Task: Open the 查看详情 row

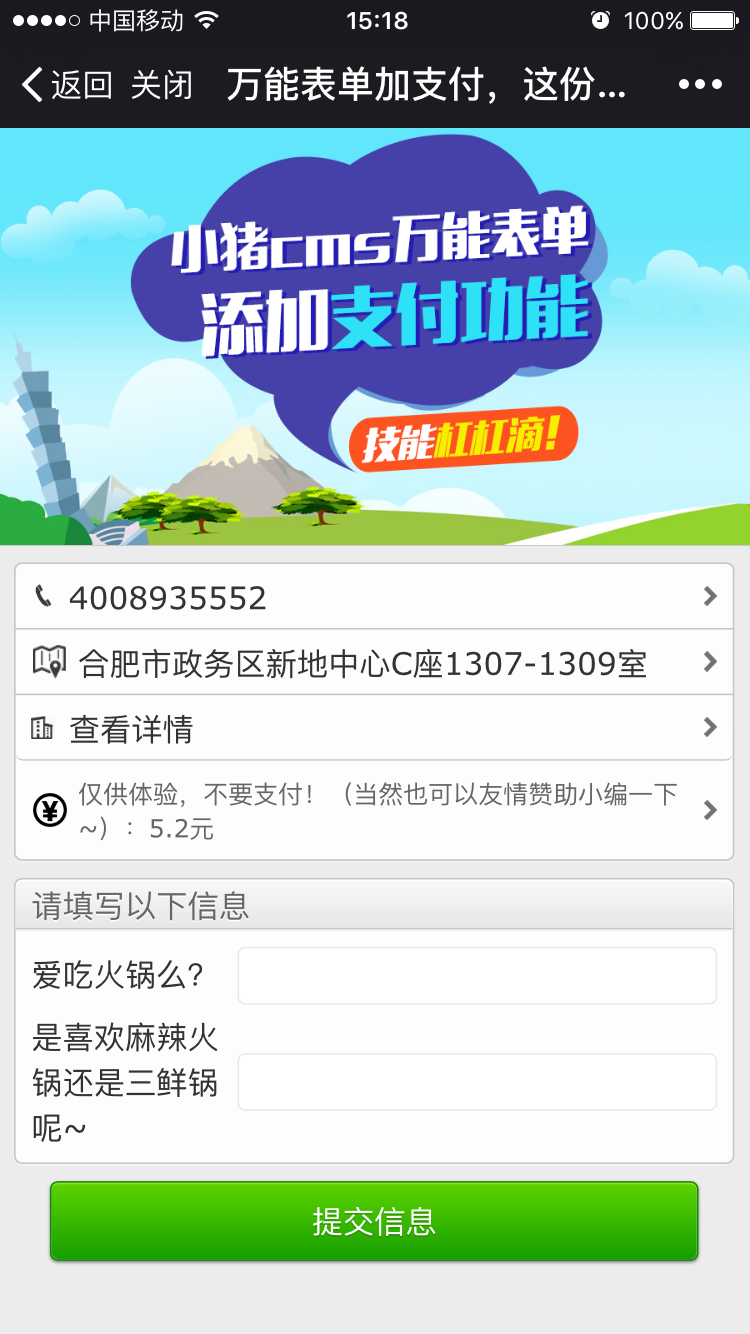Action: (x=374, y=728)
